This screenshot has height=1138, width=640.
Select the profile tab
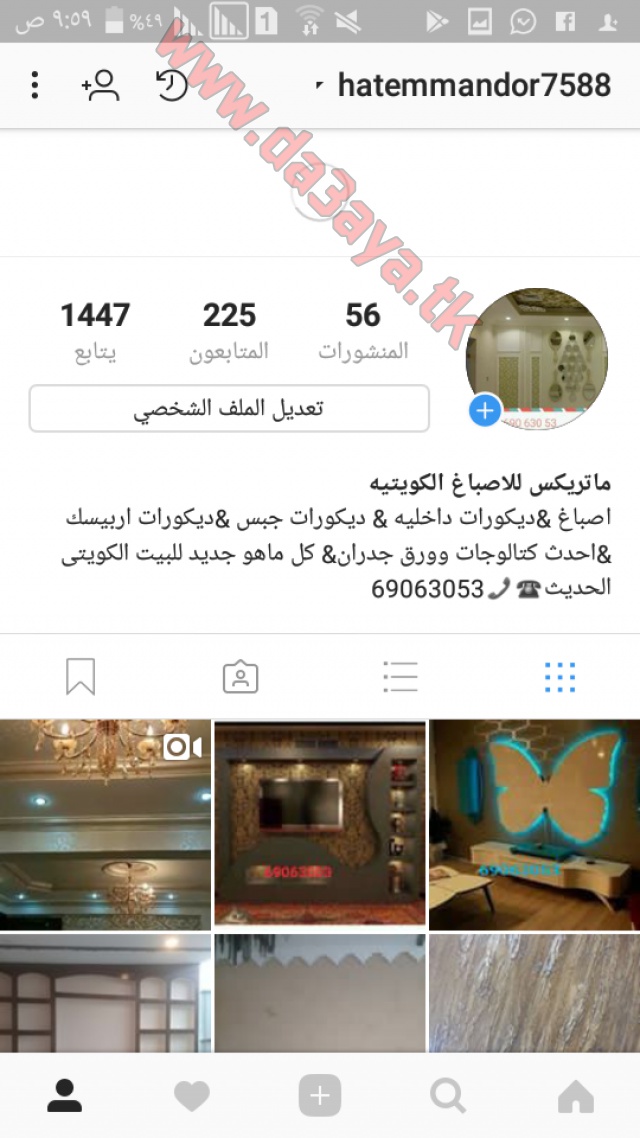pyautogui.click(x=65, y=1096)
